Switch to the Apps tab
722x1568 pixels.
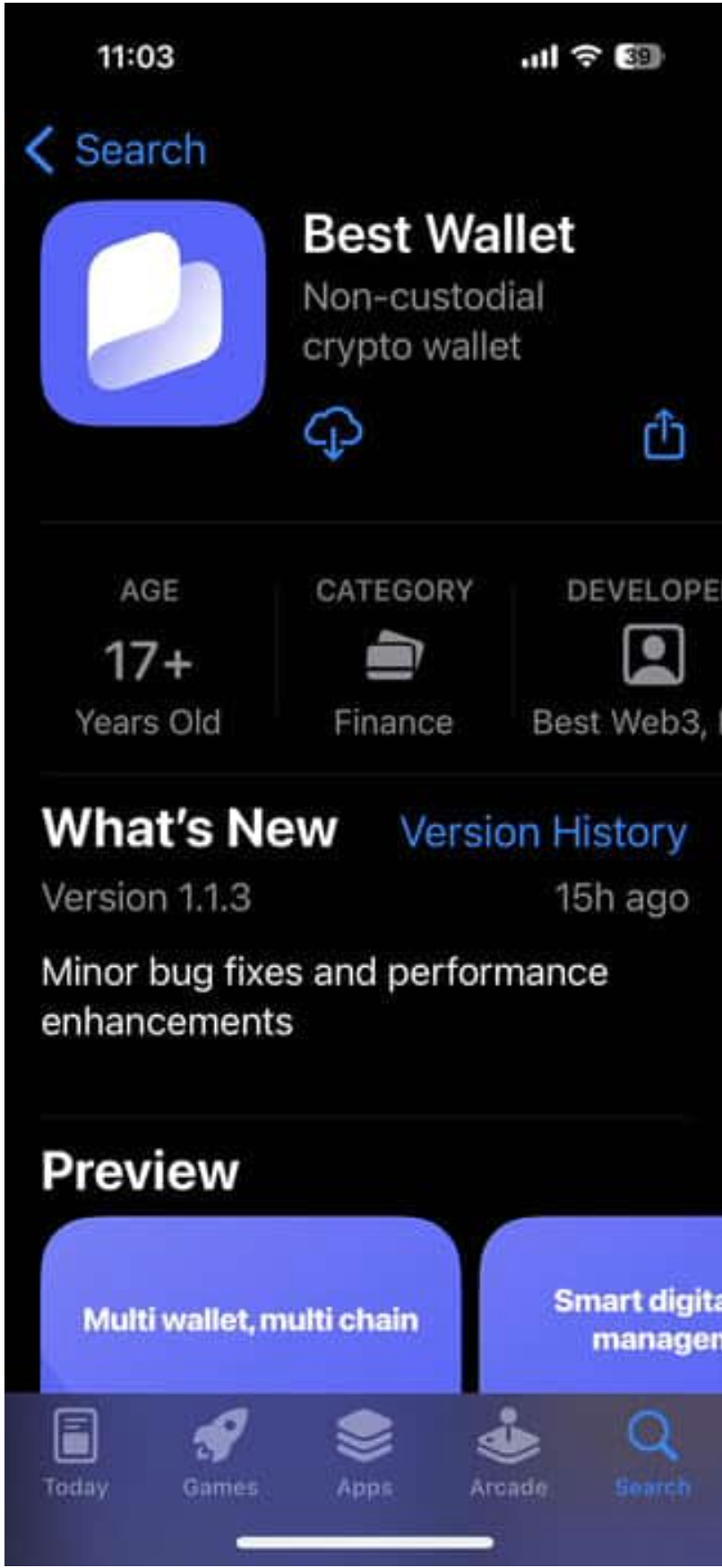[365, 1453]
